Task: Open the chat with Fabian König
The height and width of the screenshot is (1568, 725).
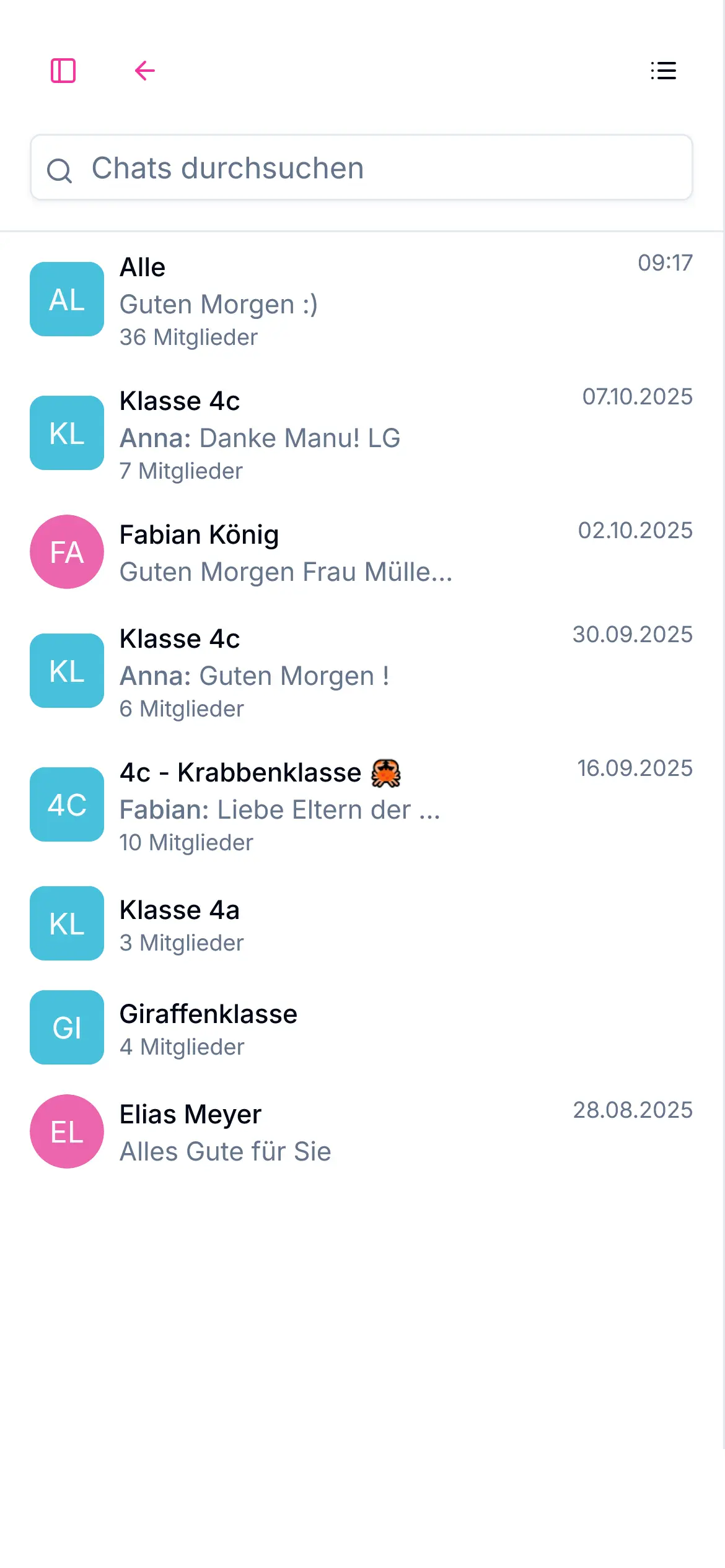Action: pyautogui.click(x=361, y=552)
